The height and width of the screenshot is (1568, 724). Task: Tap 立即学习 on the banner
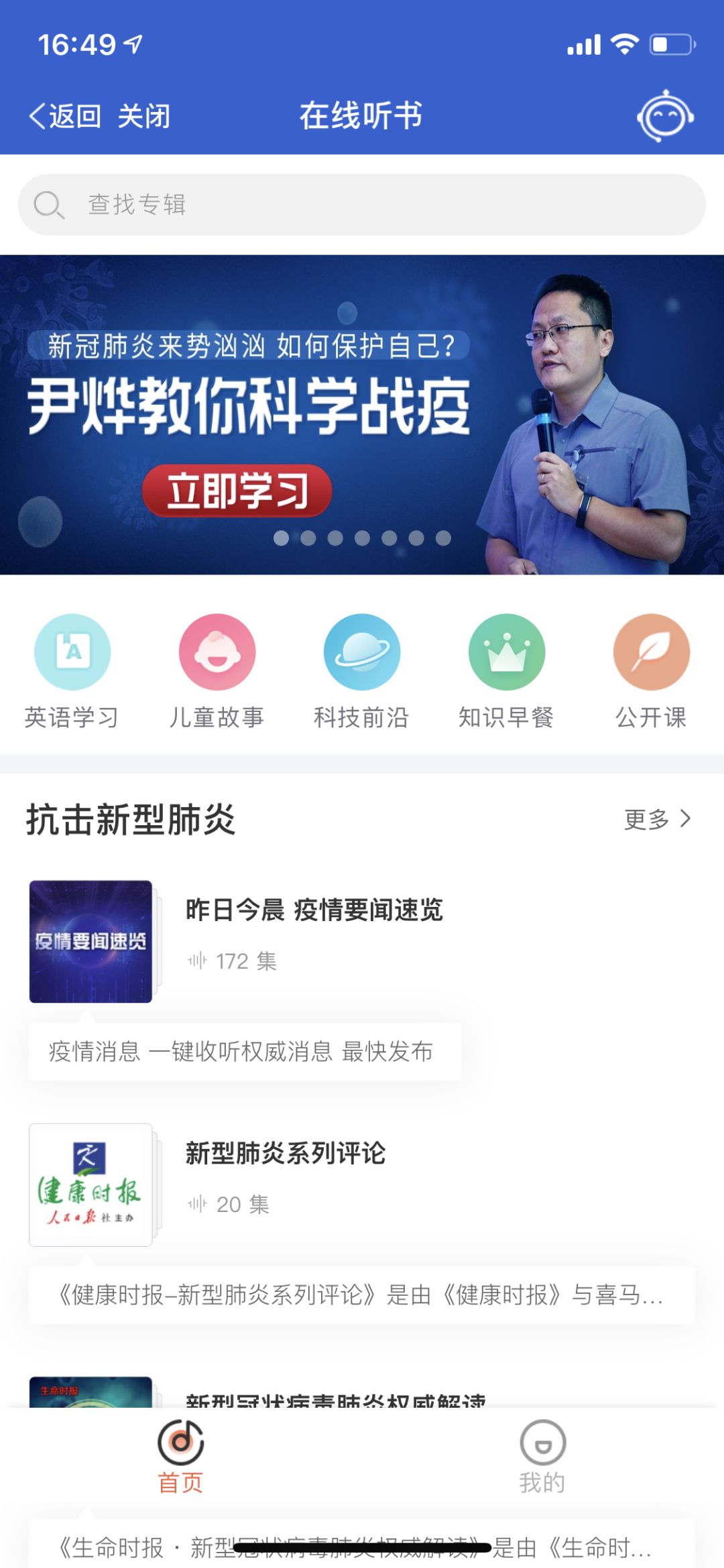pyautogui.click(x=237, y=491)
